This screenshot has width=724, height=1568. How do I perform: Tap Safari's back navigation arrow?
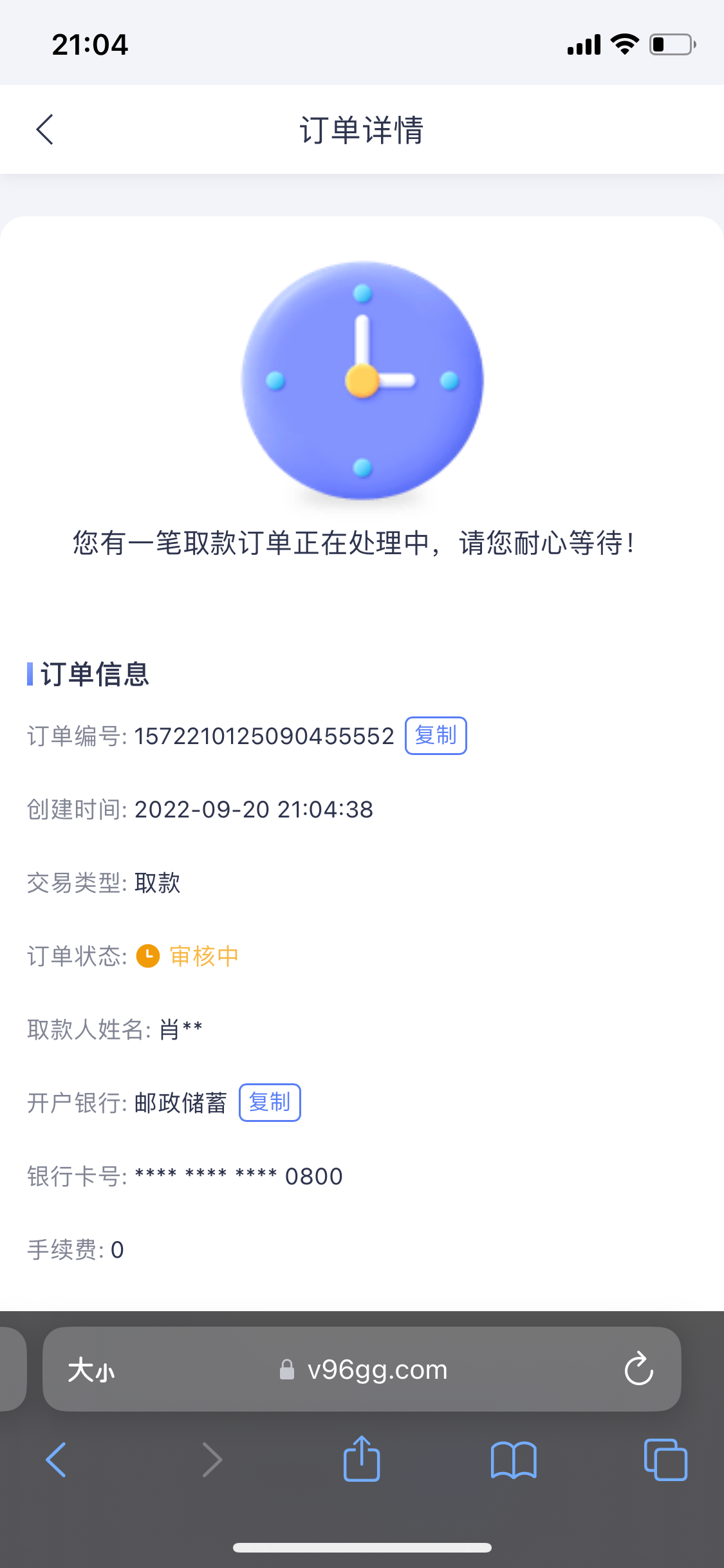[x=56, y=1459]
